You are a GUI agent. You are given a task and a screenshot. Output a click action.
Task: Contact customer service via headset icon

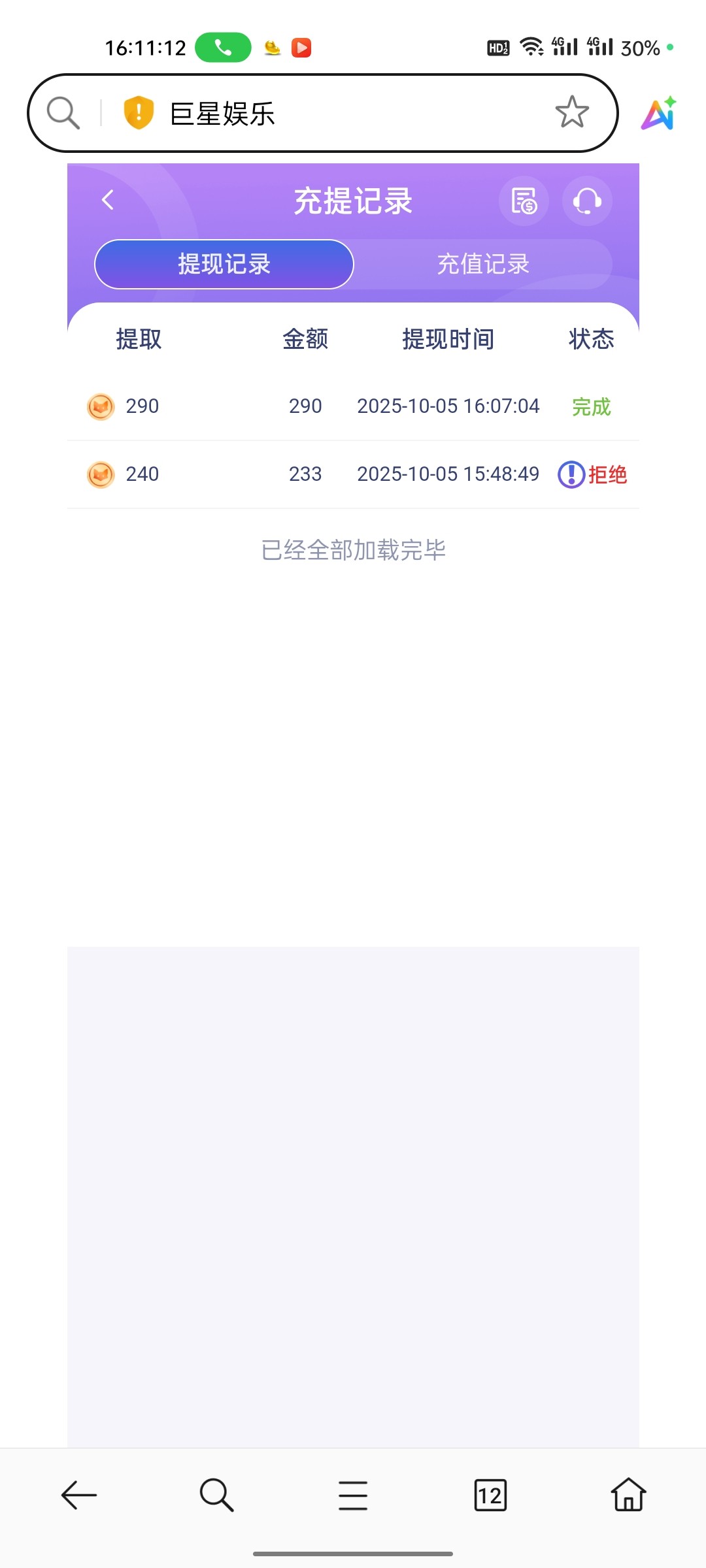coord(587,201)
